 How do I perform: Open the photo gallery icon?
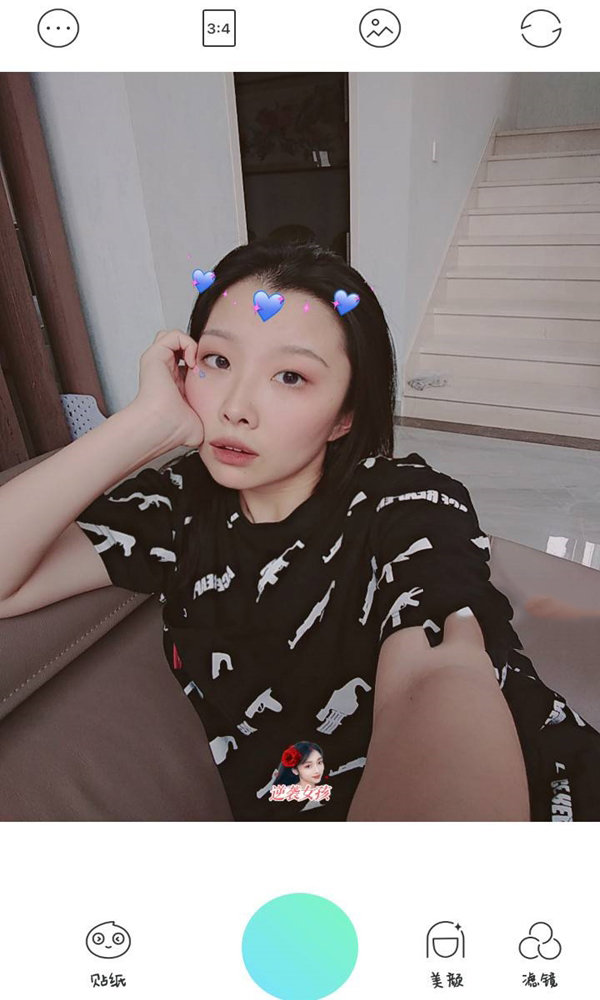[x=380, y=29]
